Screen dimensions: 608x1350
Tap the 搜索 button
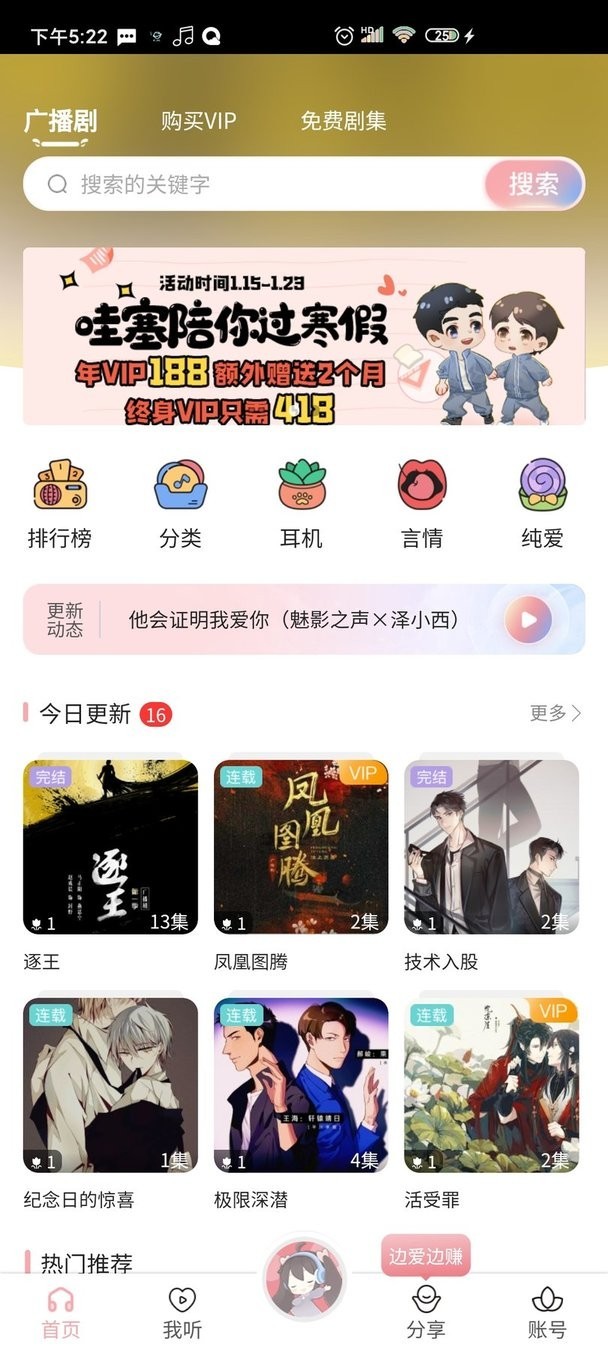(534, 184)
